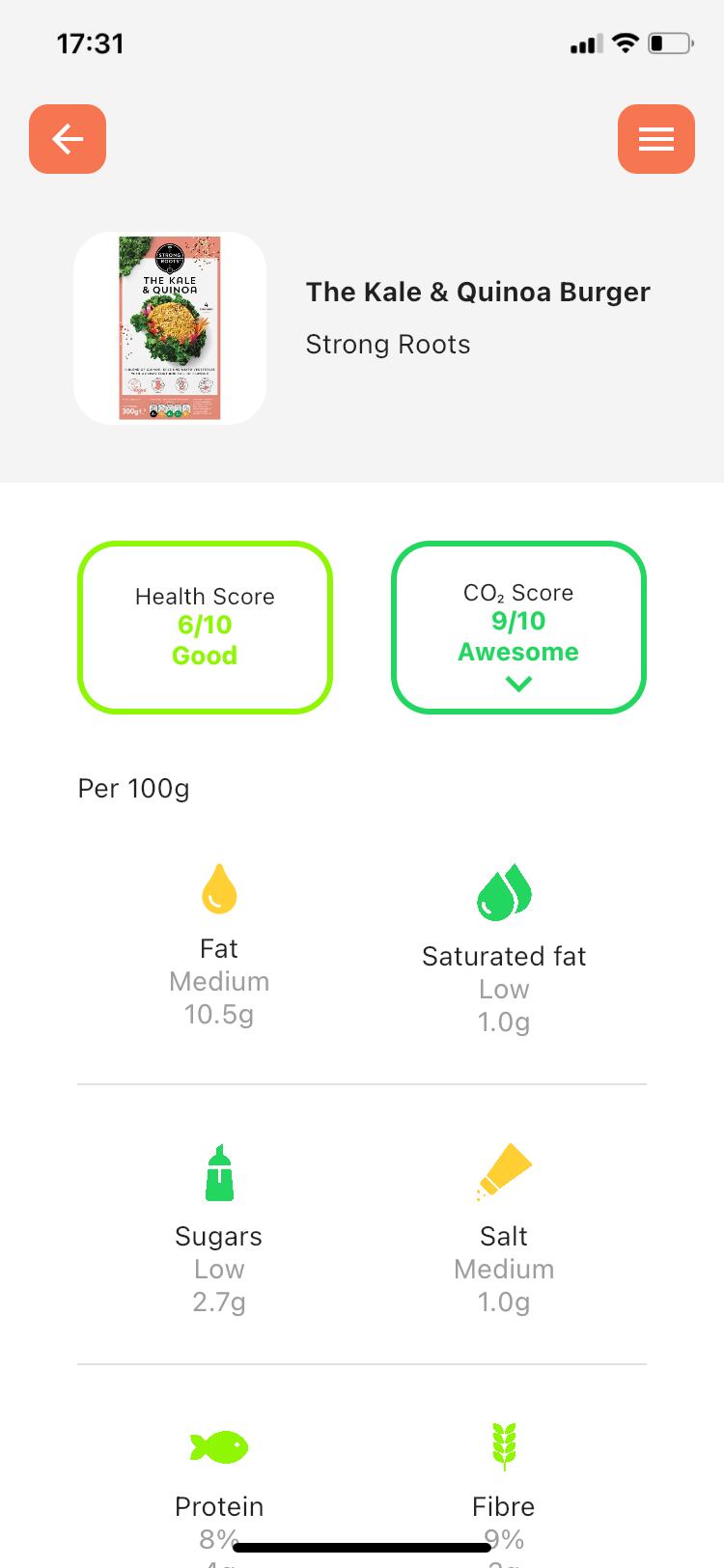
Task: Open the Kale & Quinoa Burger product image
Action: [170, 328]
